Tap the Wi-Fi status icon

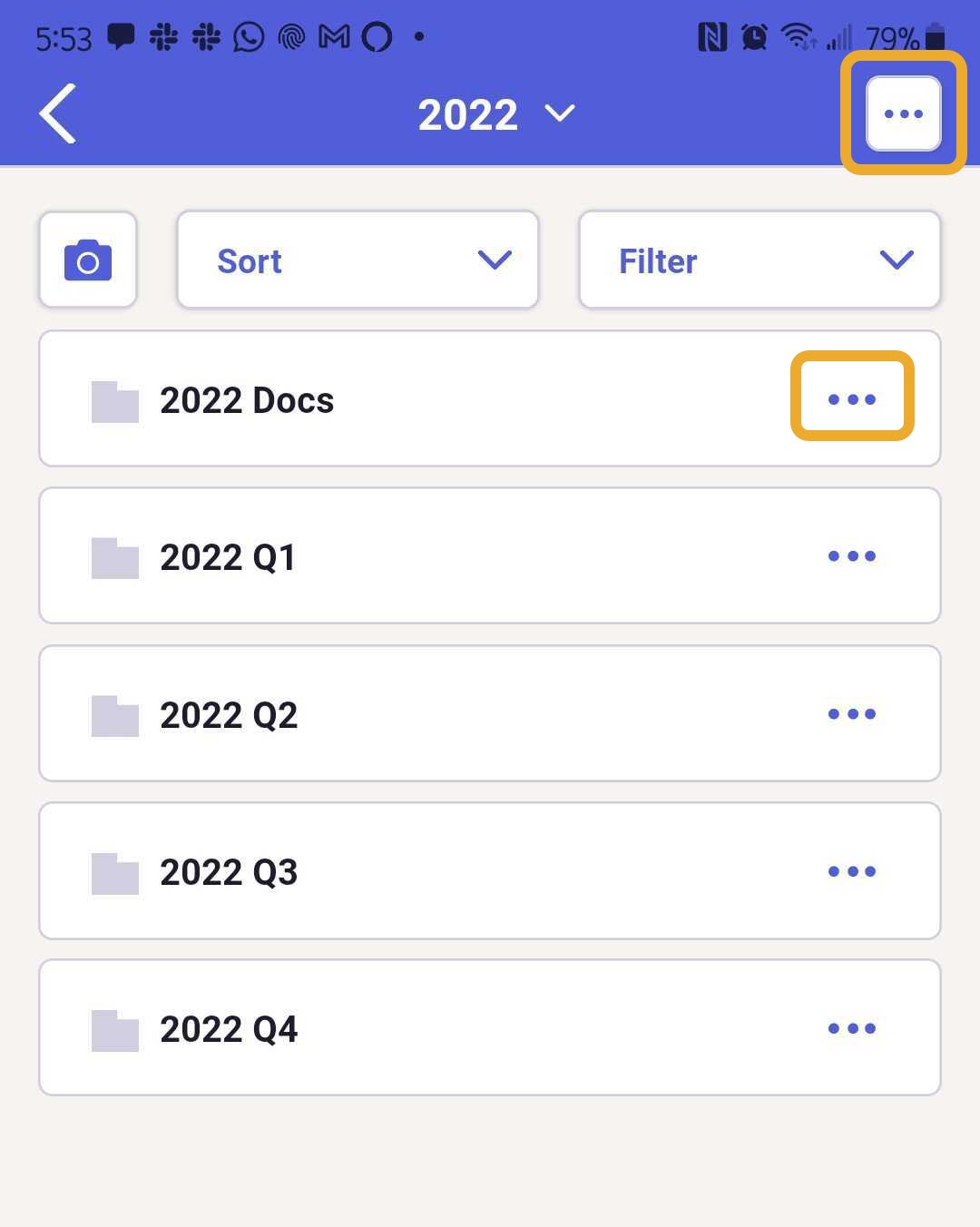(797, 36)
